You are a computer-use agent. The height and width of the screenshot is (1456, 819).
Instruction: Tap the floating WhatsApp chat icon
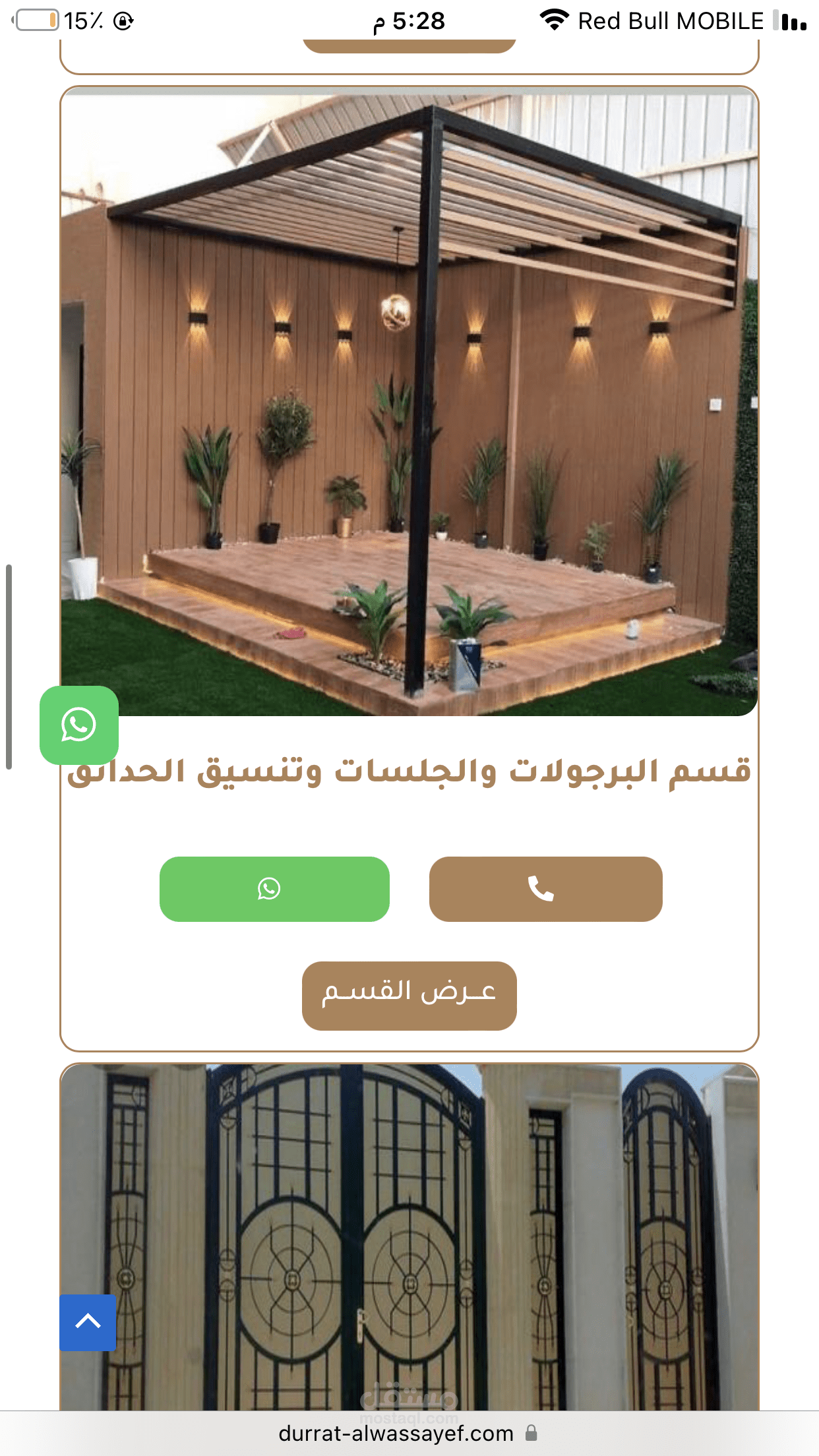click(x=79, y=725)
